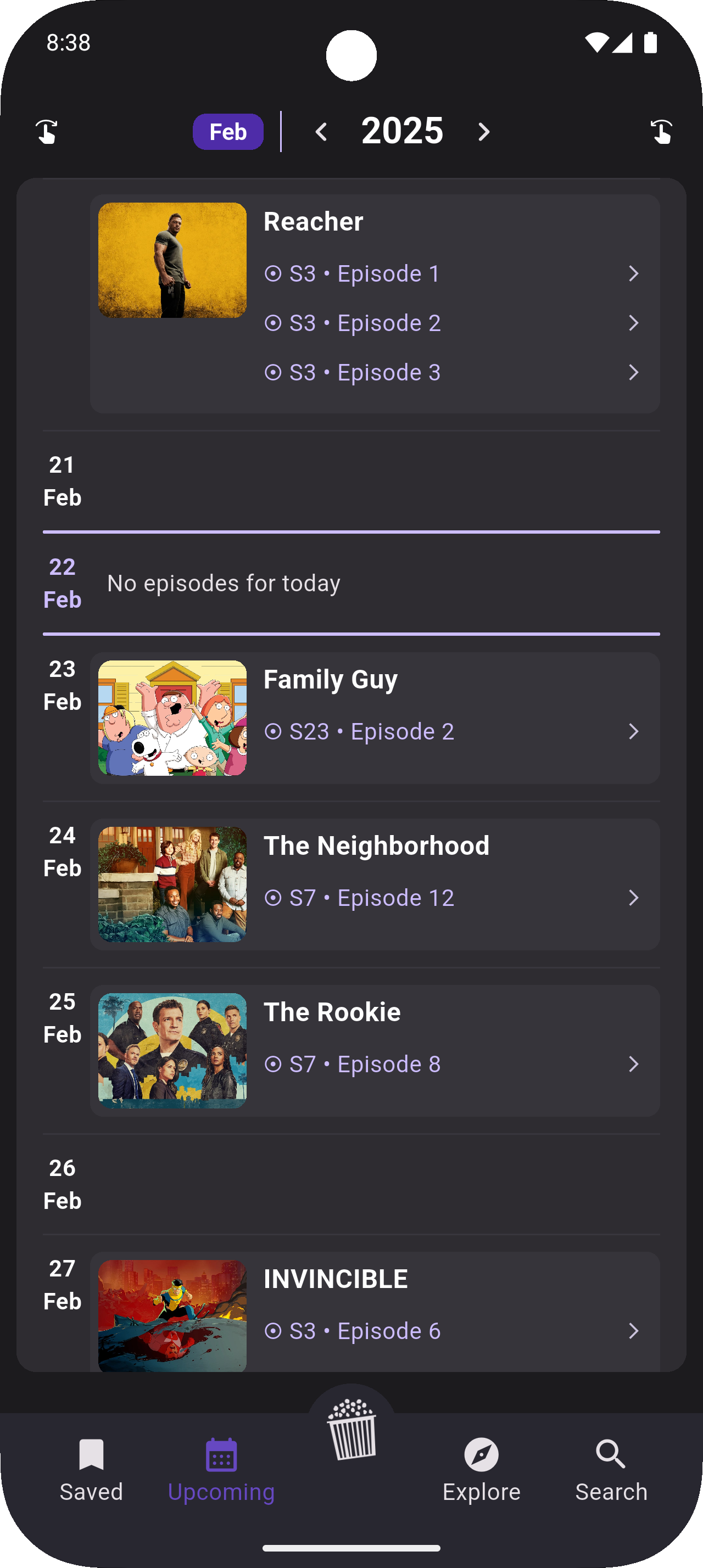
Task: Tap the Reacher poster thumbnail
Action: (172, 260)
